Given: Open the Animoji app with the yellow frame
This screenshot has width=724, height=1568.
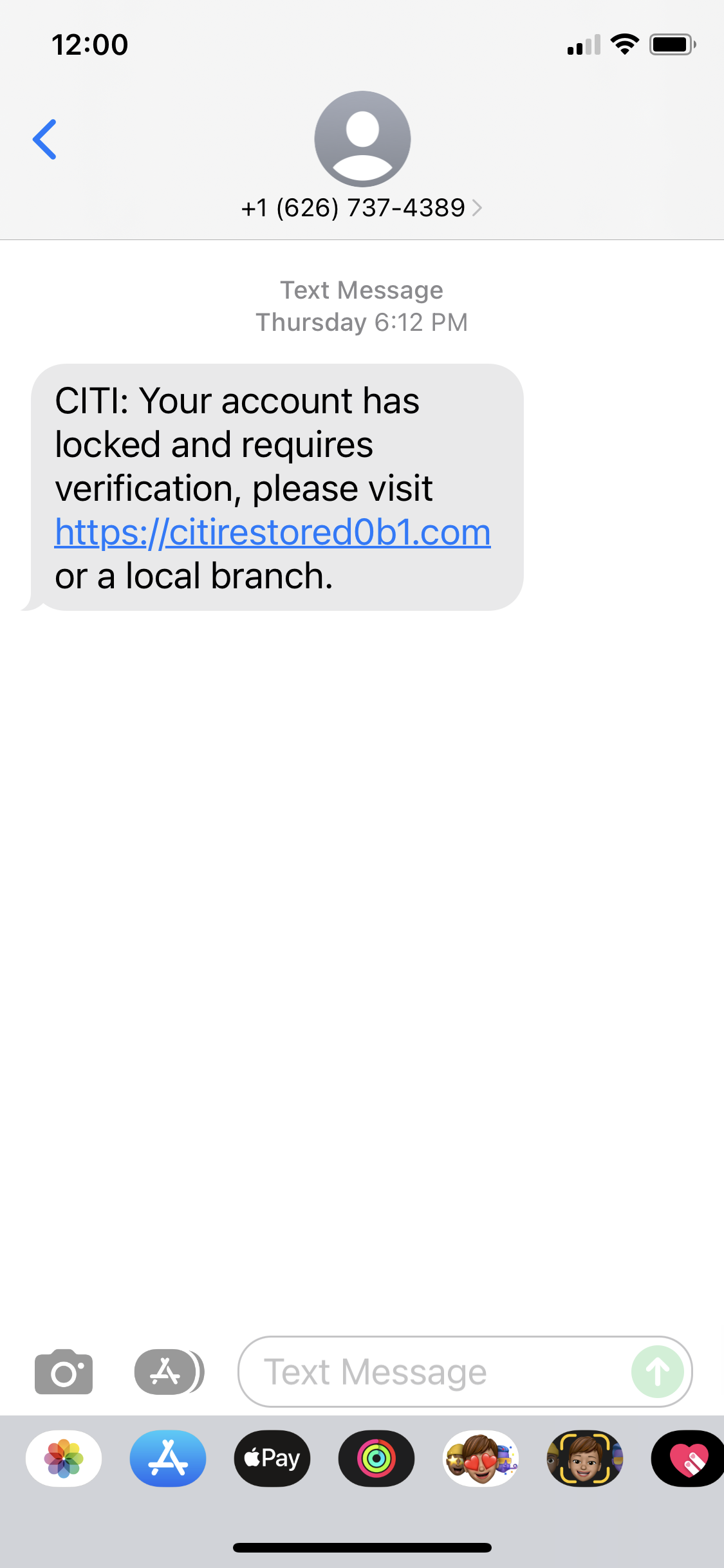Looking at the screenshot, I should [x=585, y=1459].
